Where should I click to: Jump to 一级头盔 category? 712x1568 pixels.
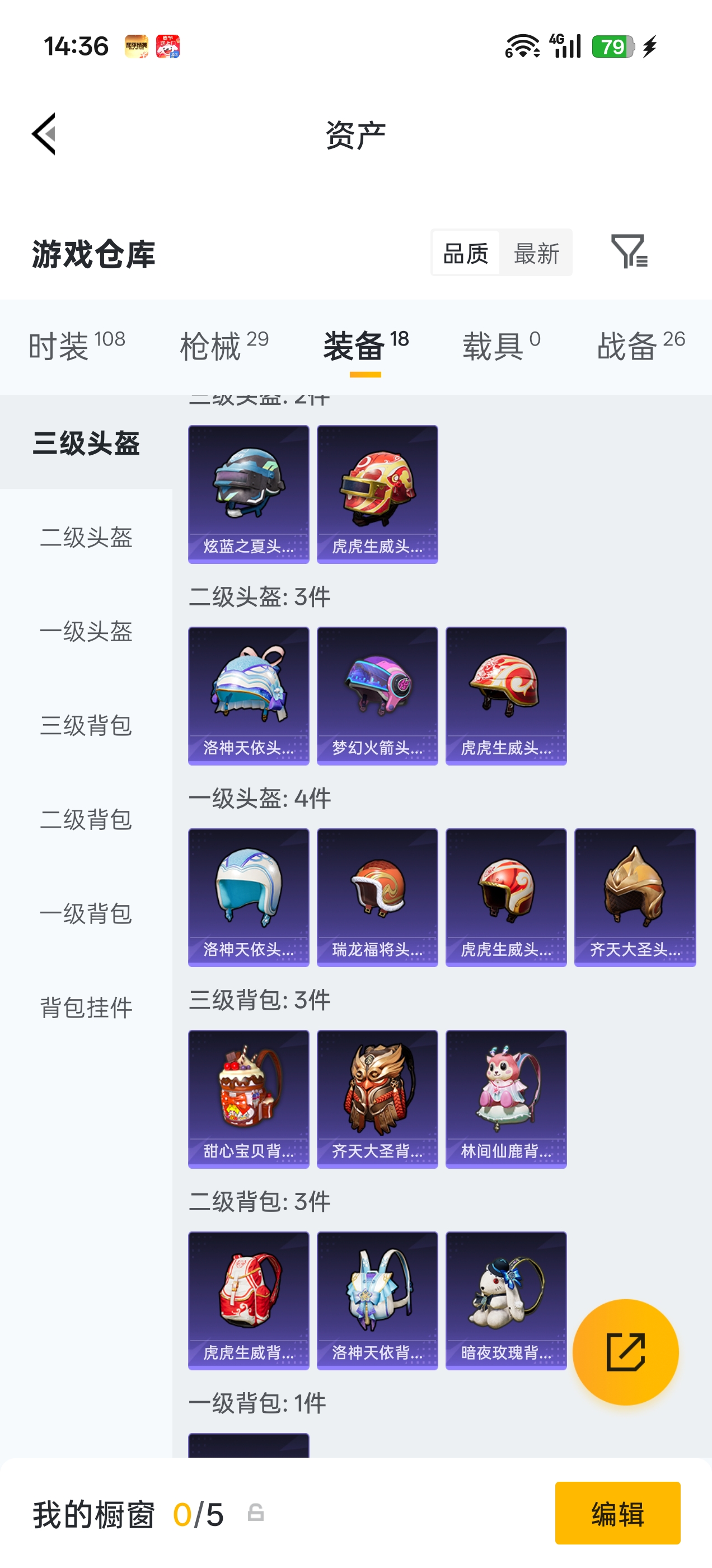pyautogui.click(x=86, y=631)
